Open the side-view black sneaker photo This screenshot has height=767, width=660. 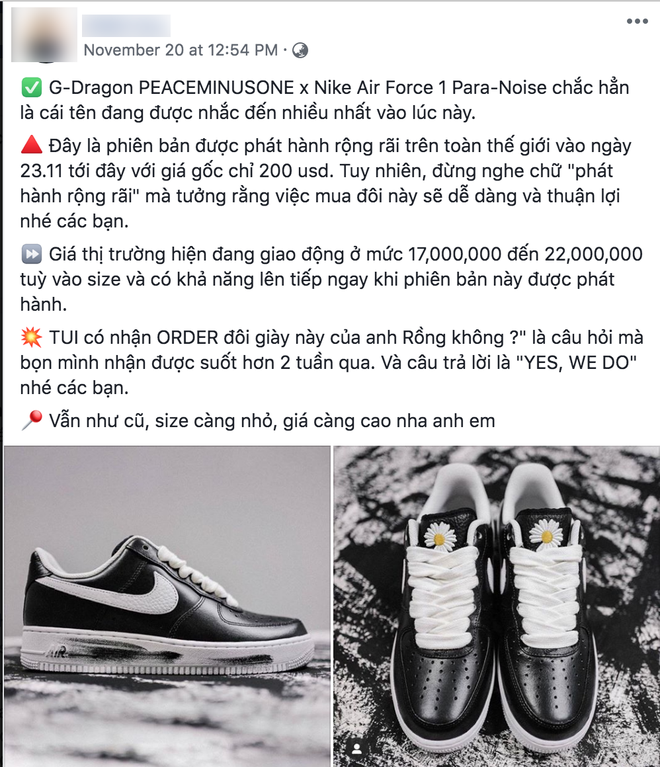point(166,605)
